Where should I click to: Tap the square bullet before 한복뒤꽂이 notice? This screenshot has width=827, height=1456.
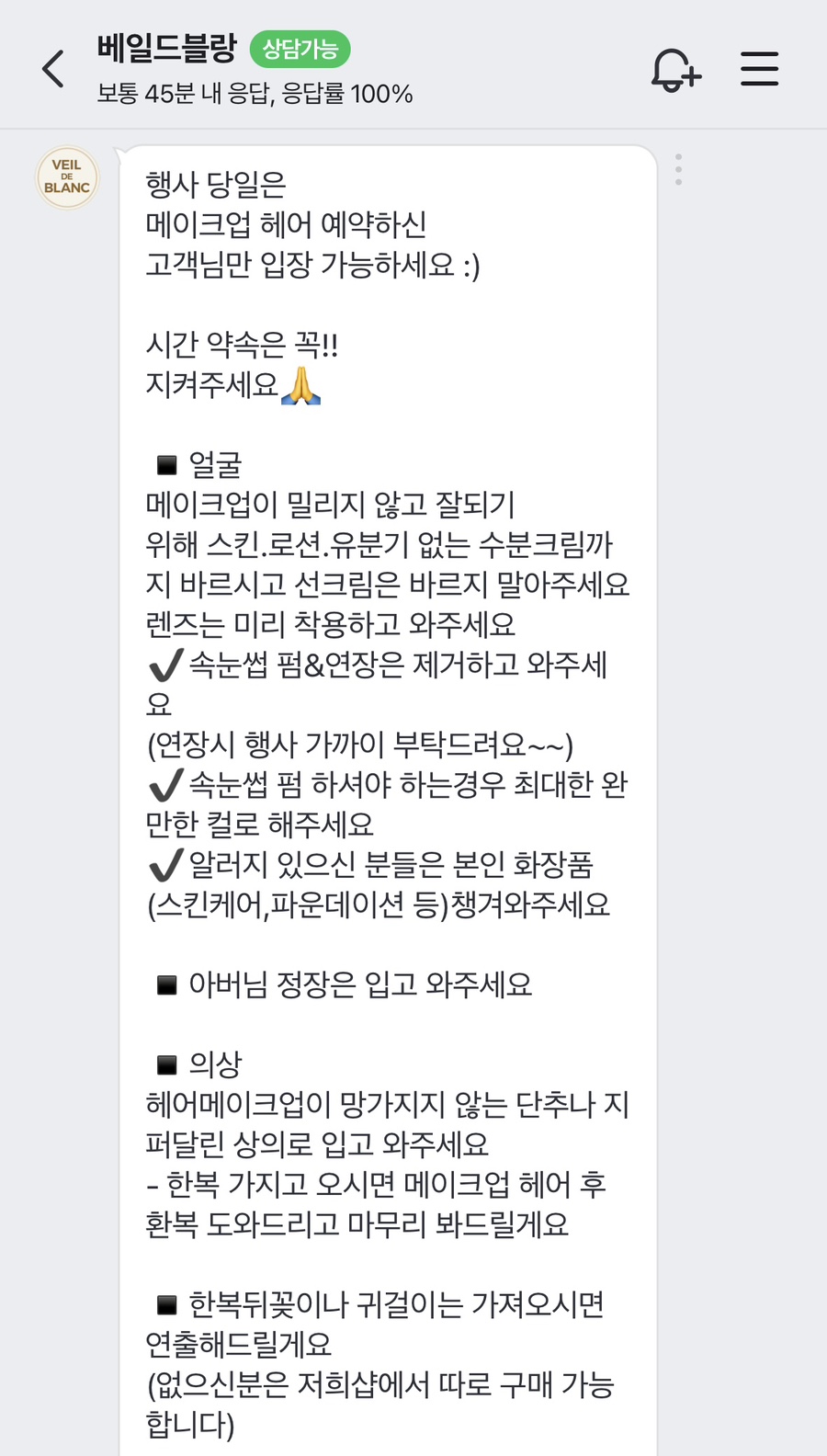[165, 1303]
